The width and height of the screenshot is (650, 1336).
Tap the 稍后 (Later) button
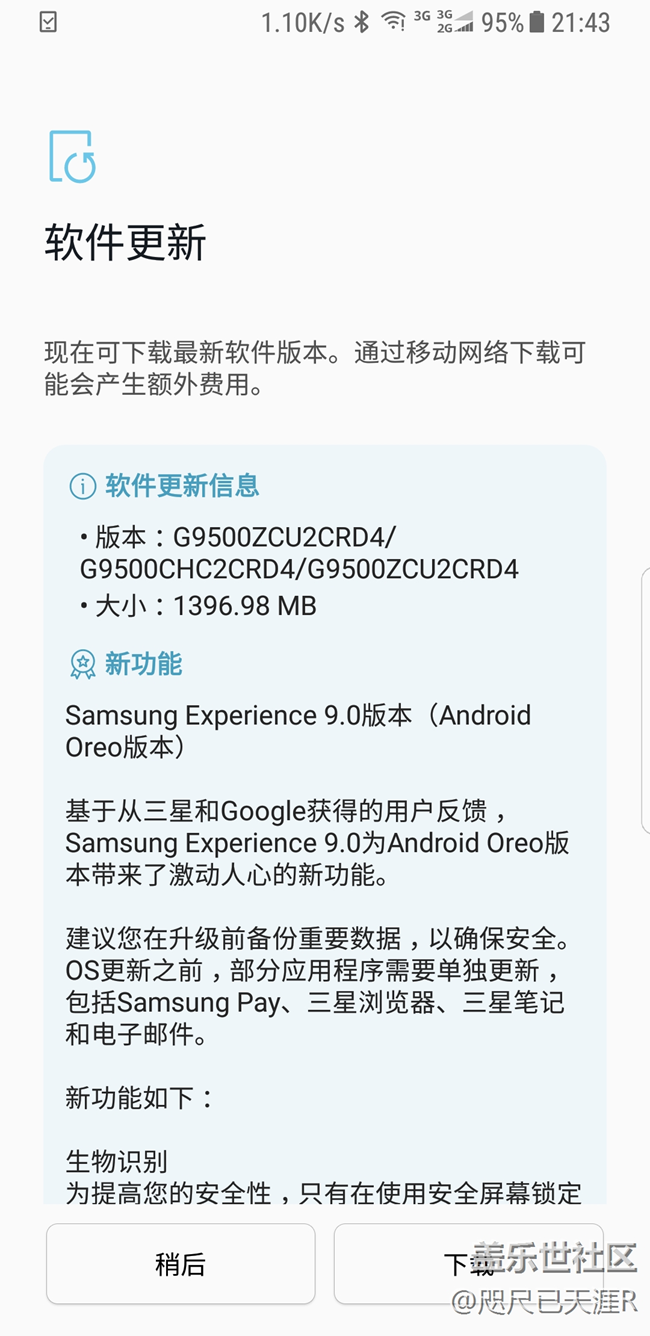(x=181, y=1264)
